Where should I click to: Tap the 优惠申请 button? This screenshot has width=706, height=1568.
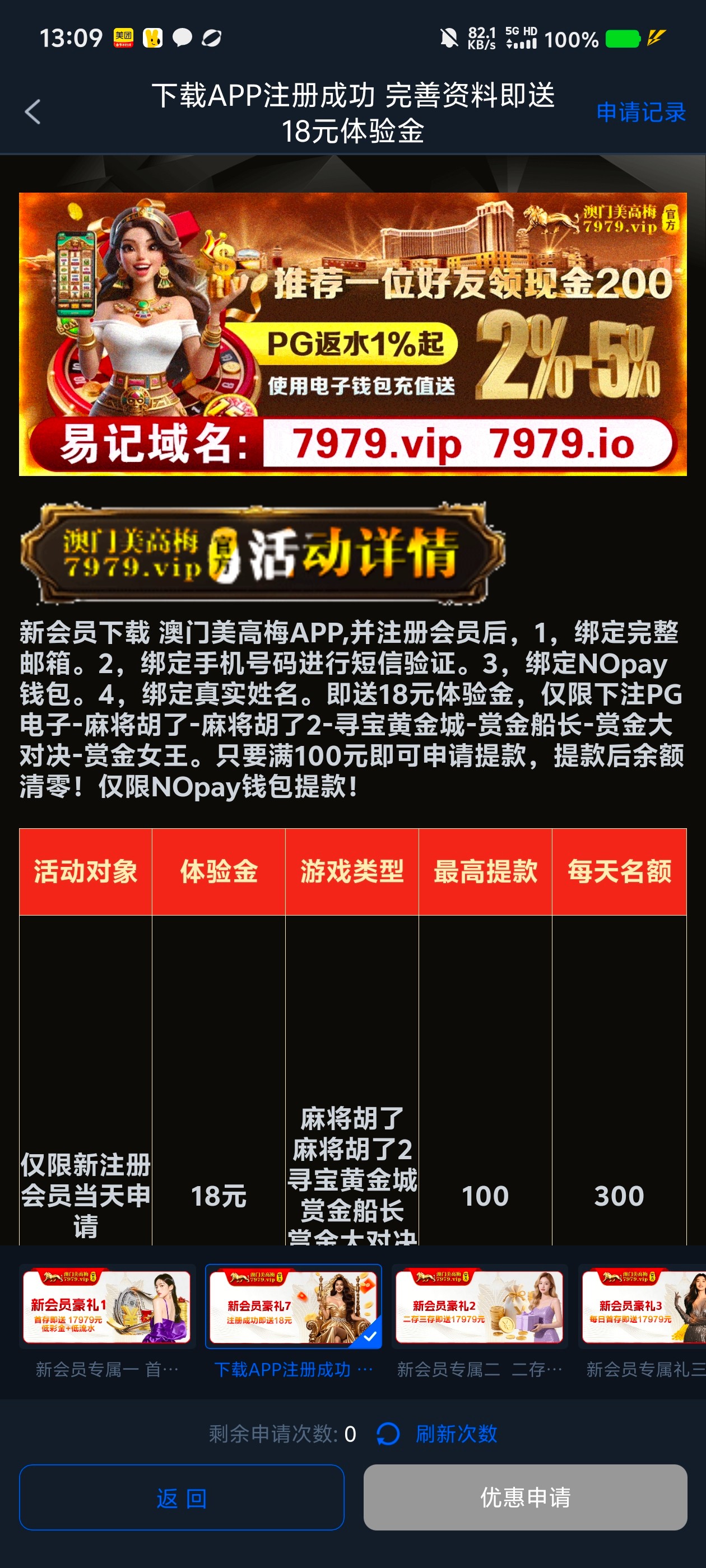point(525,1497)
